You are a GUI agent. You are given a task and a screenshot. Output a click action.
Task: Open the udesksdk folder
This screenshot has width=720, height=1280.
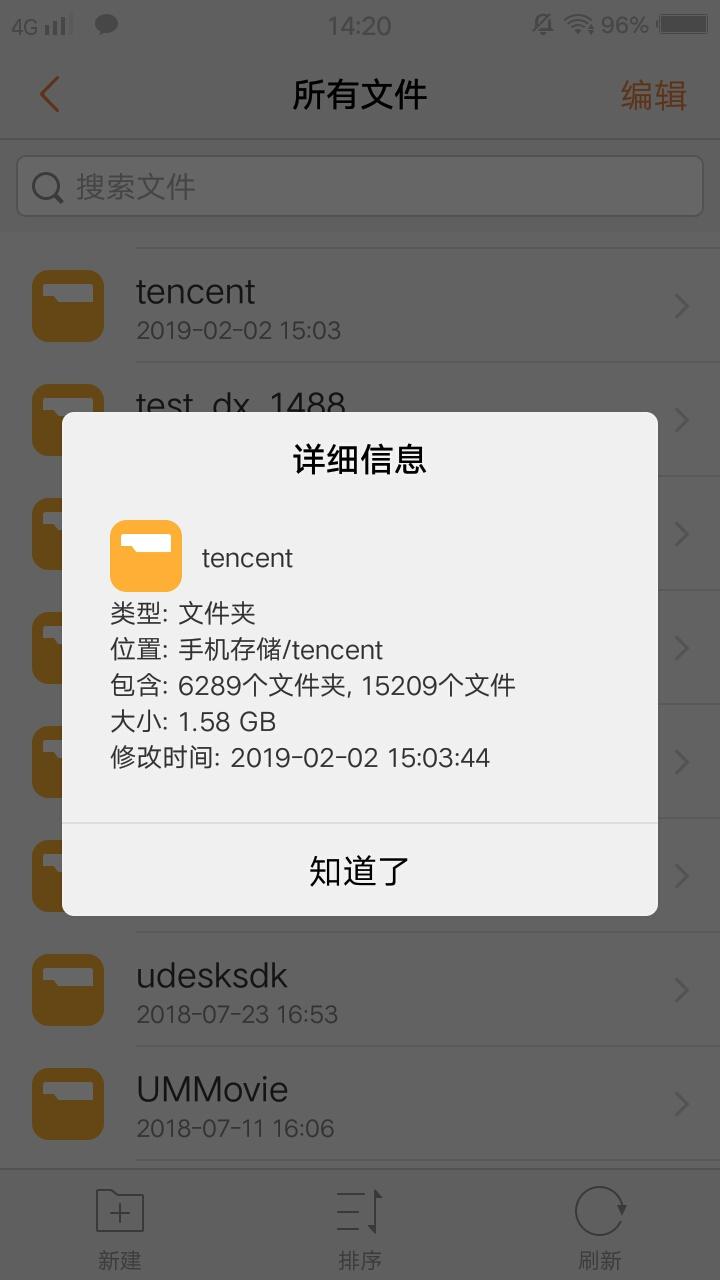(360, 990)
